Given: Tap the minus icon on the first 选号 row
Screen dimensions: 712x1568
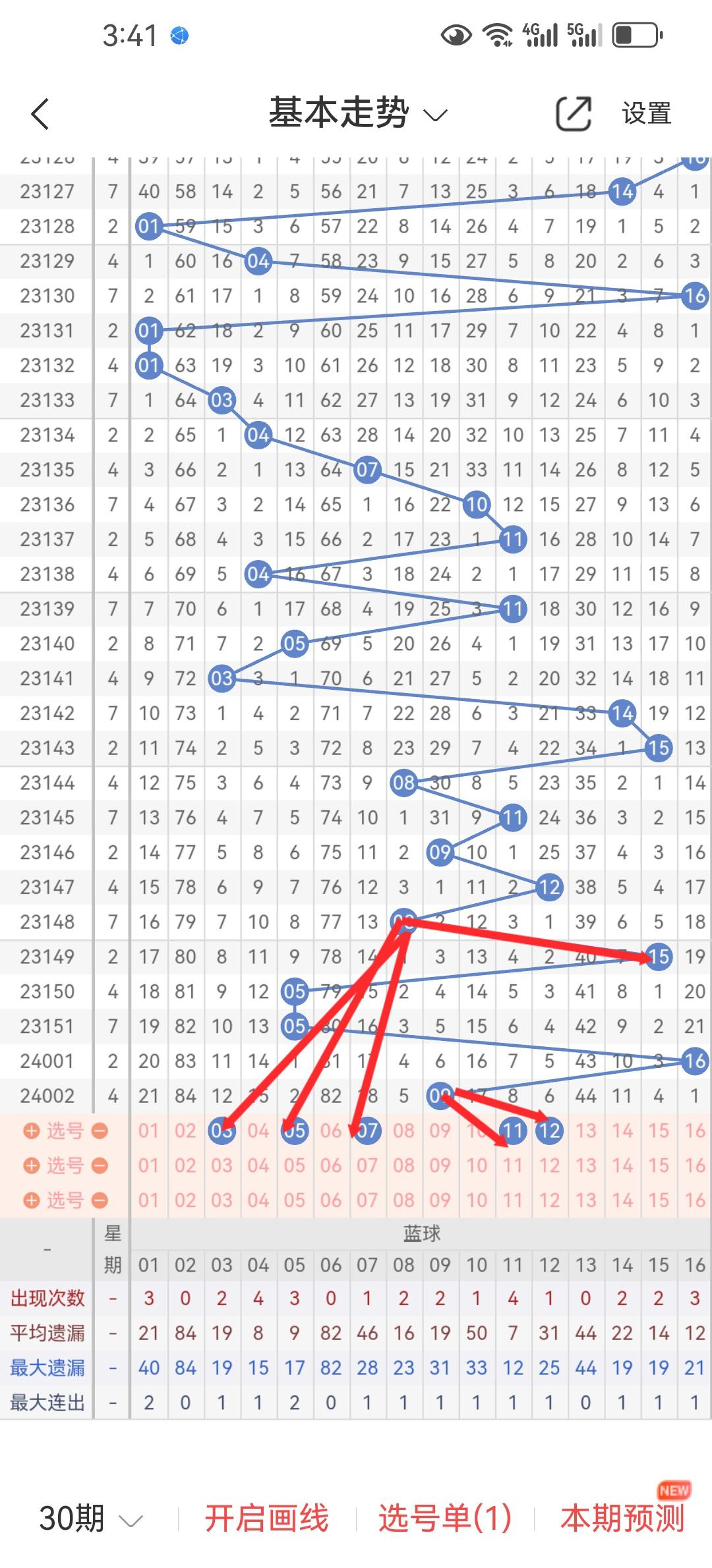Looking at the screenshot, I should pyautogui.click(x=100, y=1131).
